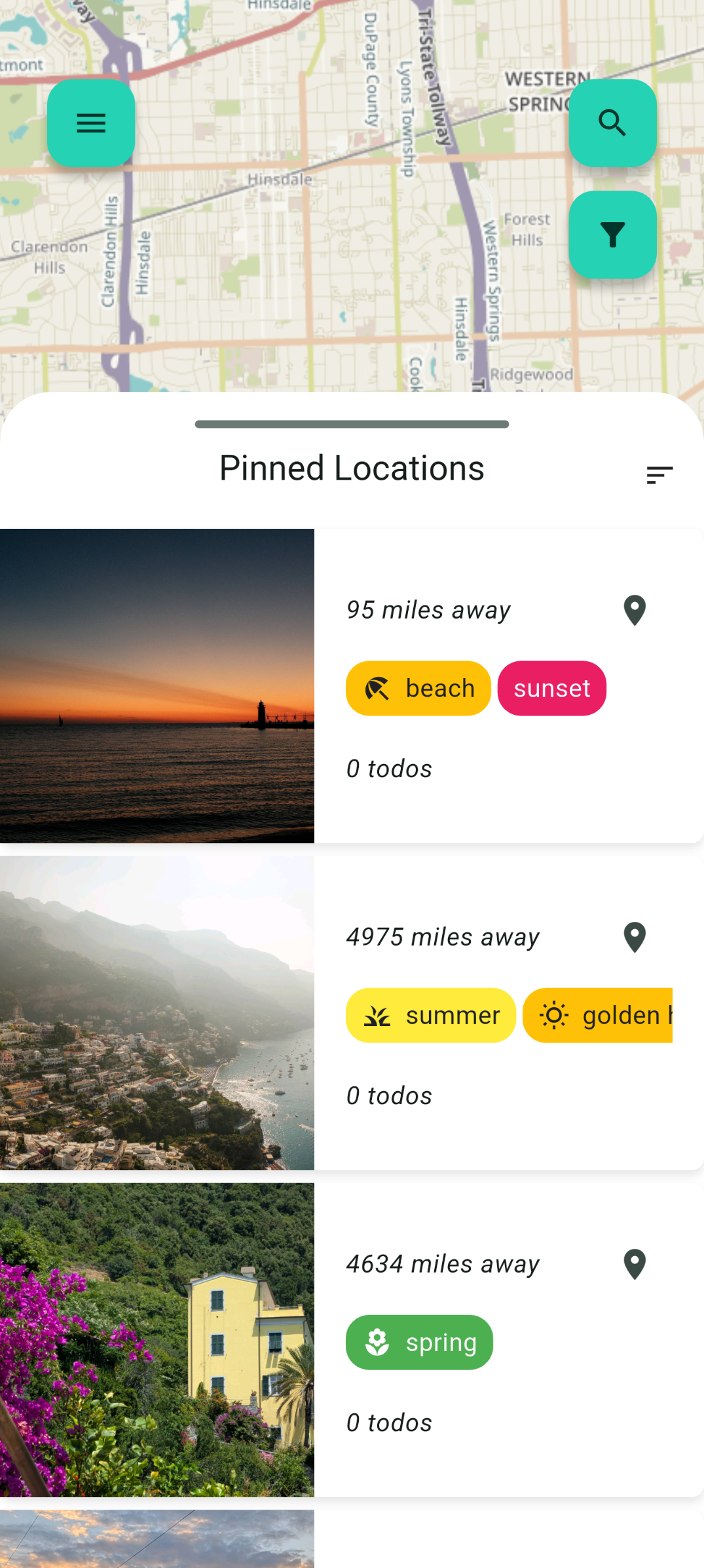Open the filter button on the map
Viewport: 704px width, 1568px height.
tap(612, 235)
